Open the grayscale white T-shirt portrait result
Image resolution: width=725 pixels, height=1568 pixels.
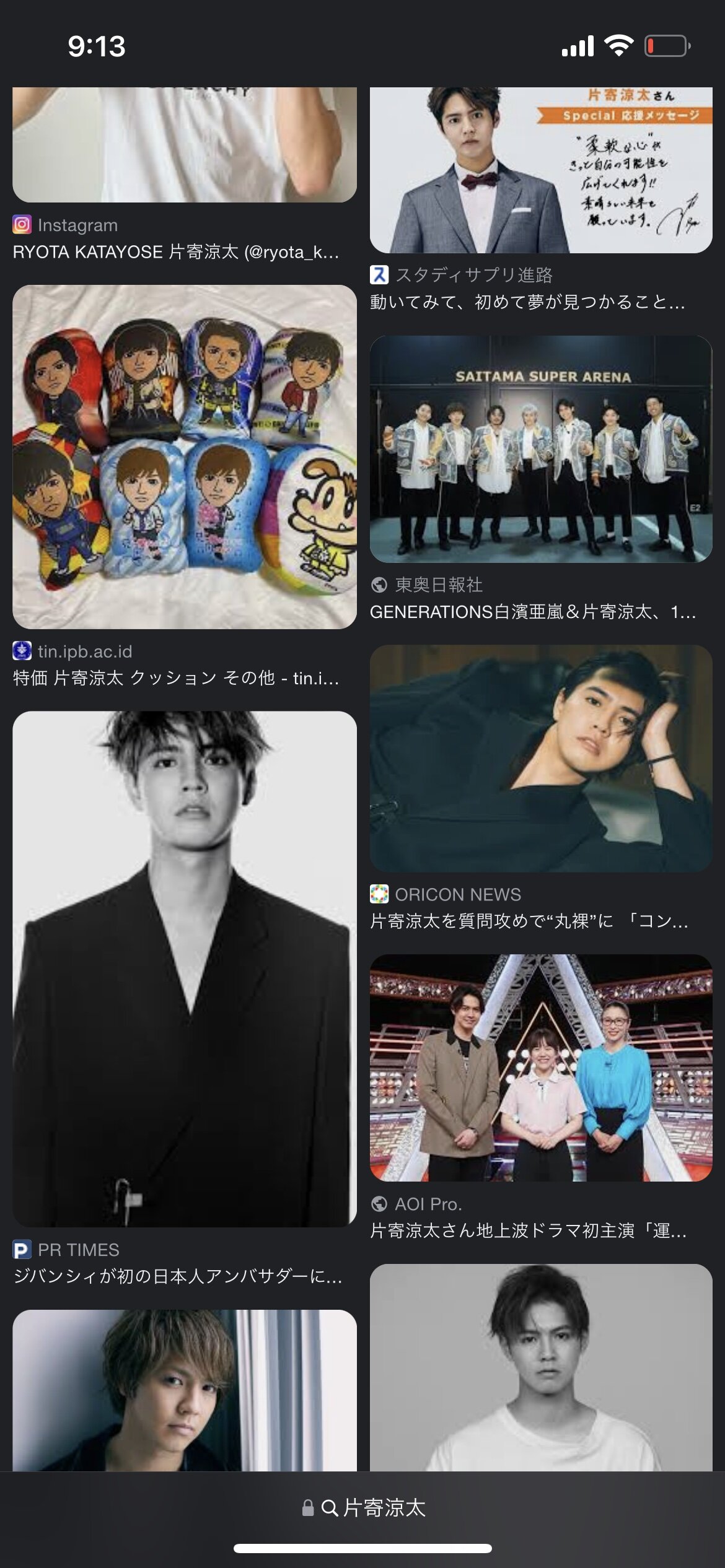(540, 1367)
